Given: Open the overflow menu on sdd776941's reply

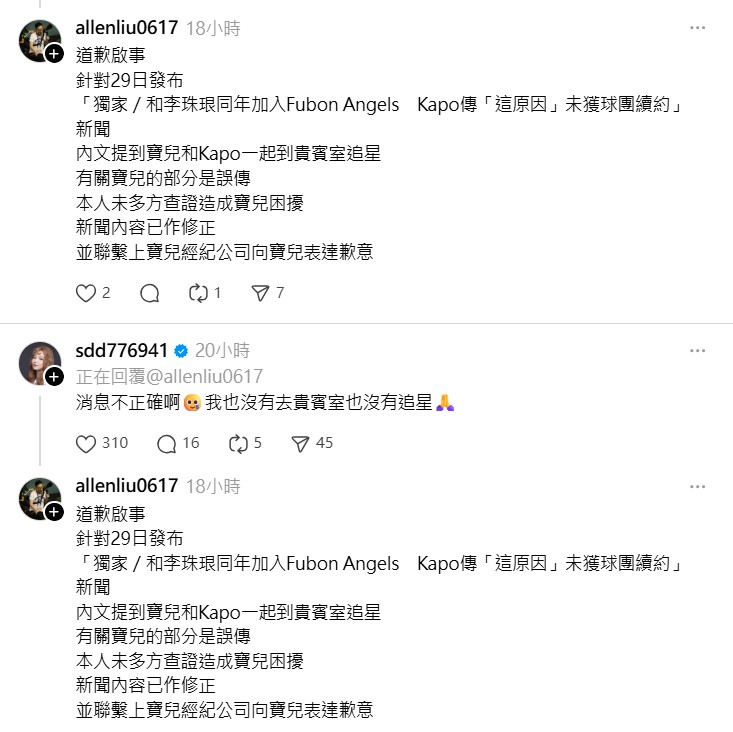Looking at the screenshot, I should pos(697,351).
